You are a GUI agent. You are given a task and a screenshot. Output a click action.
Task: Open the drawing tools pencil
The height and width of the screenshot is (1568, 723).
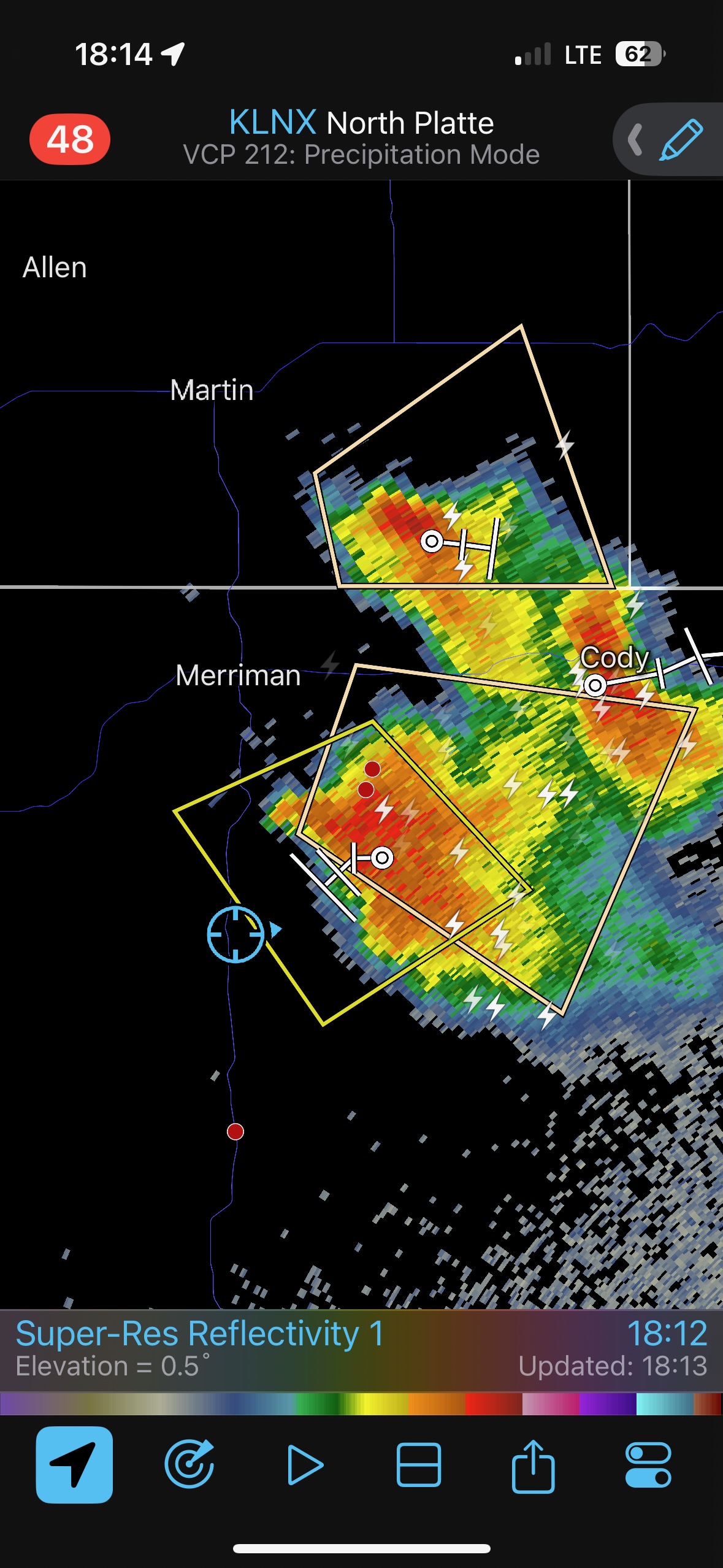click(x=680, y=140)
